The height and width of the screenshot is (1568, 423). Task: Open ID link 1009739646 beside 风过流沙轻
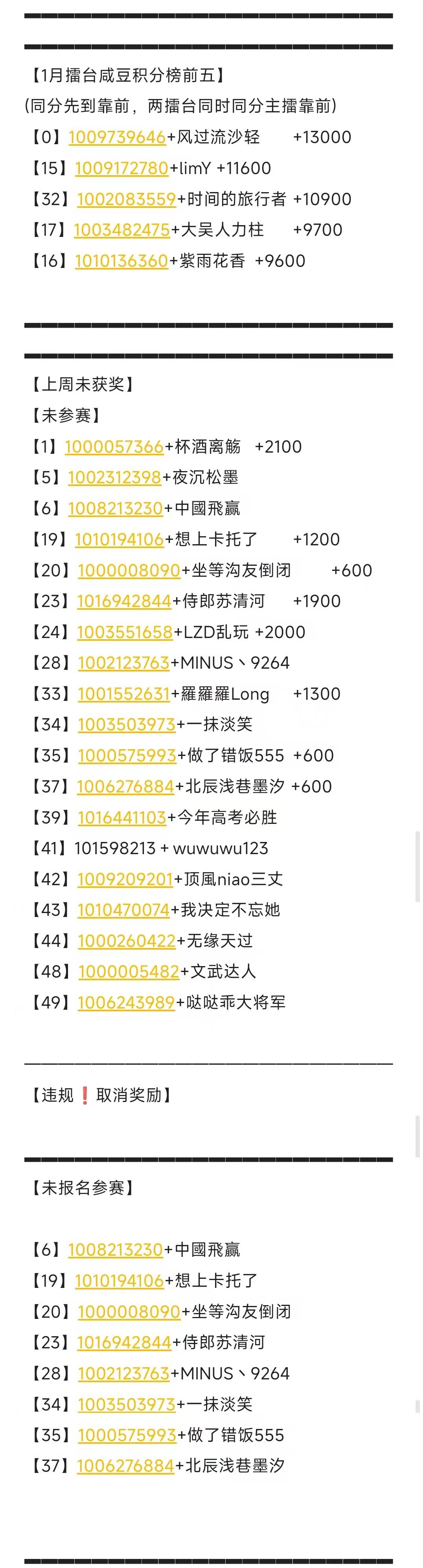pyautogui.click(x=117, y=138)
